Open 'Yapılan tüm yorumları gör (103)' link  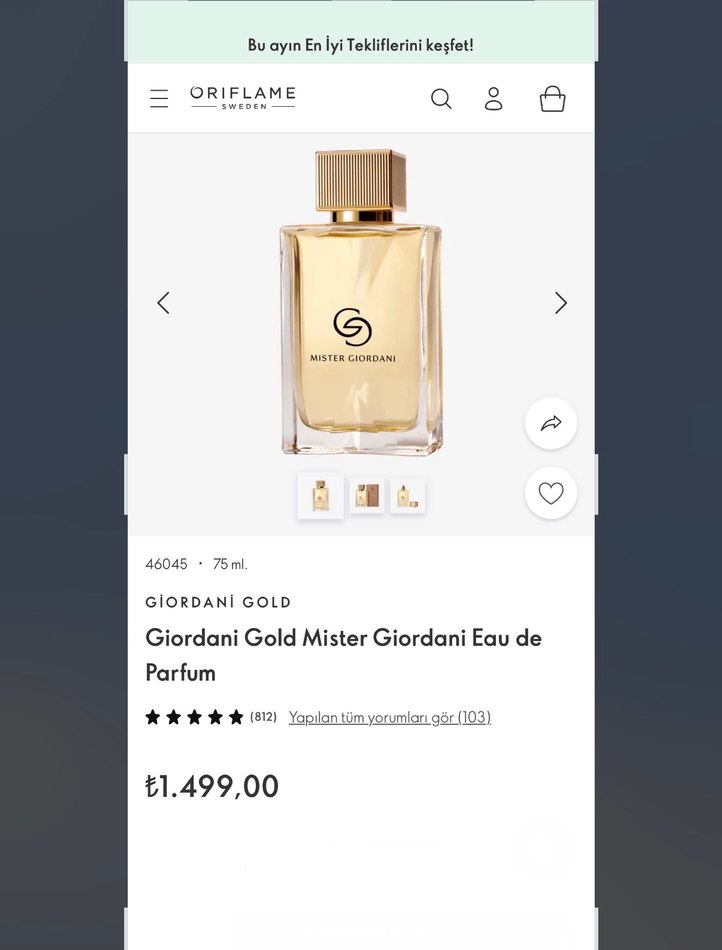tap(389, 717)
